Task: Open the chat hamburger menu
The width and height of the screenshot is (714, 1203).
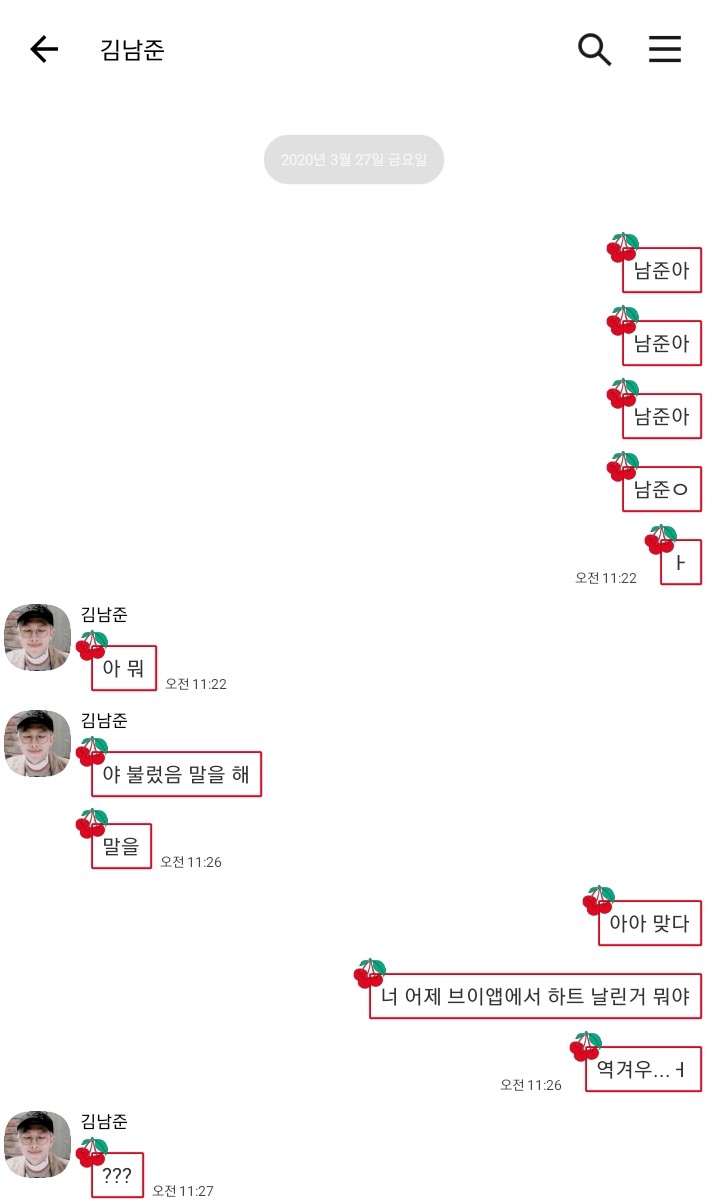Action: click(665, 49)
